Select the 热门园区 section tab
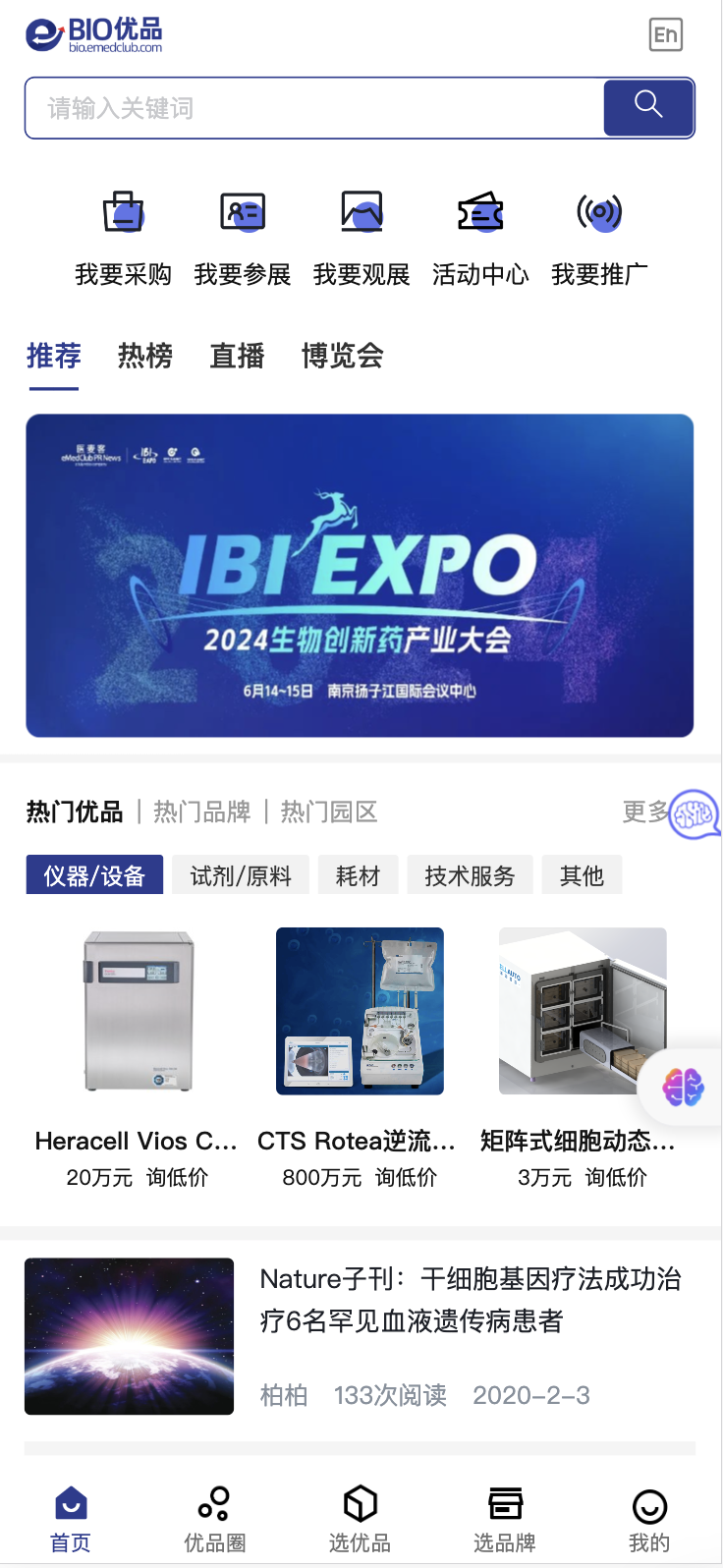 coord(329,812)
